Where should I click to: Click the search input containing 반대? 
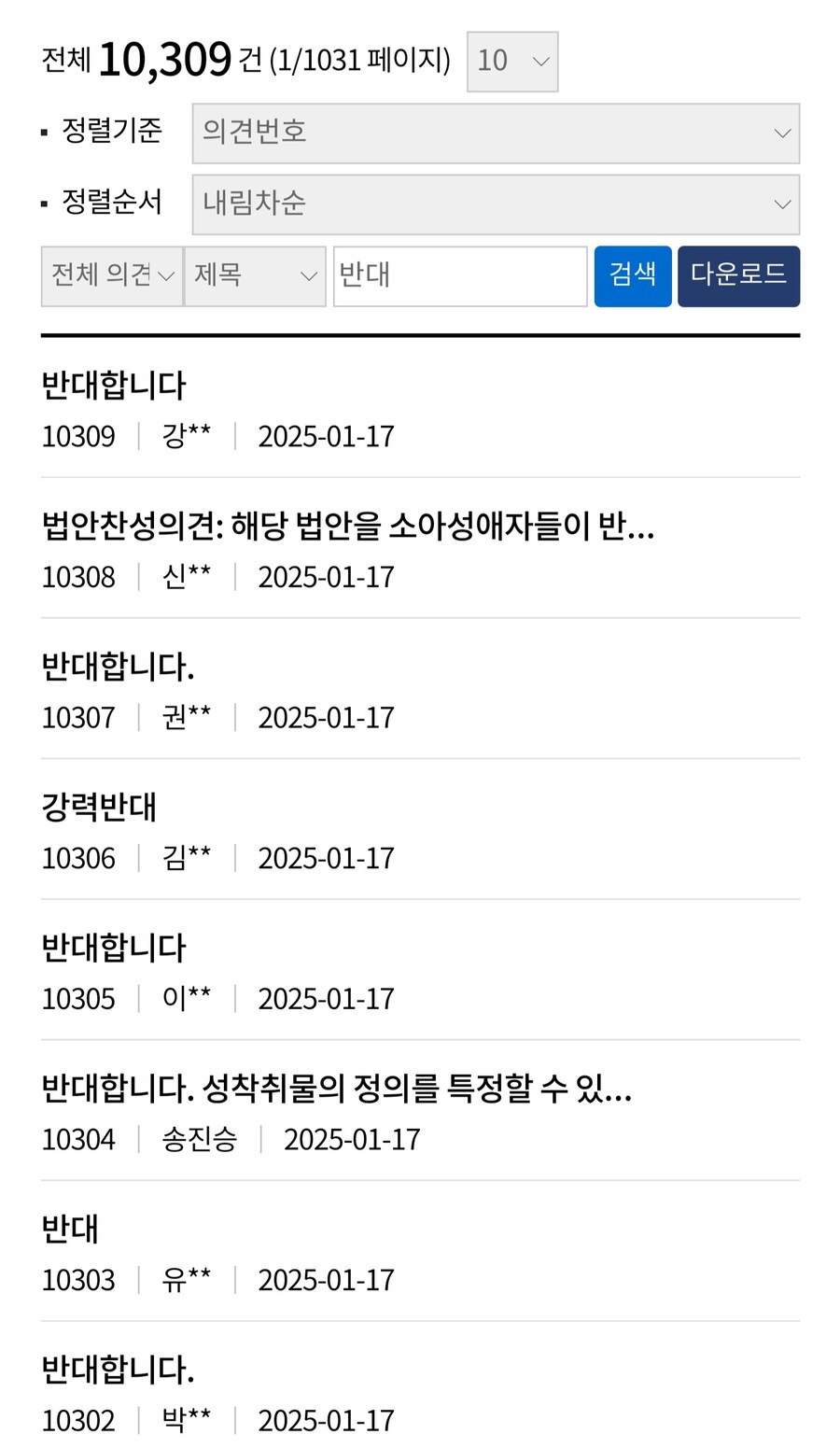pyautogui.click(x=458, y=275)
